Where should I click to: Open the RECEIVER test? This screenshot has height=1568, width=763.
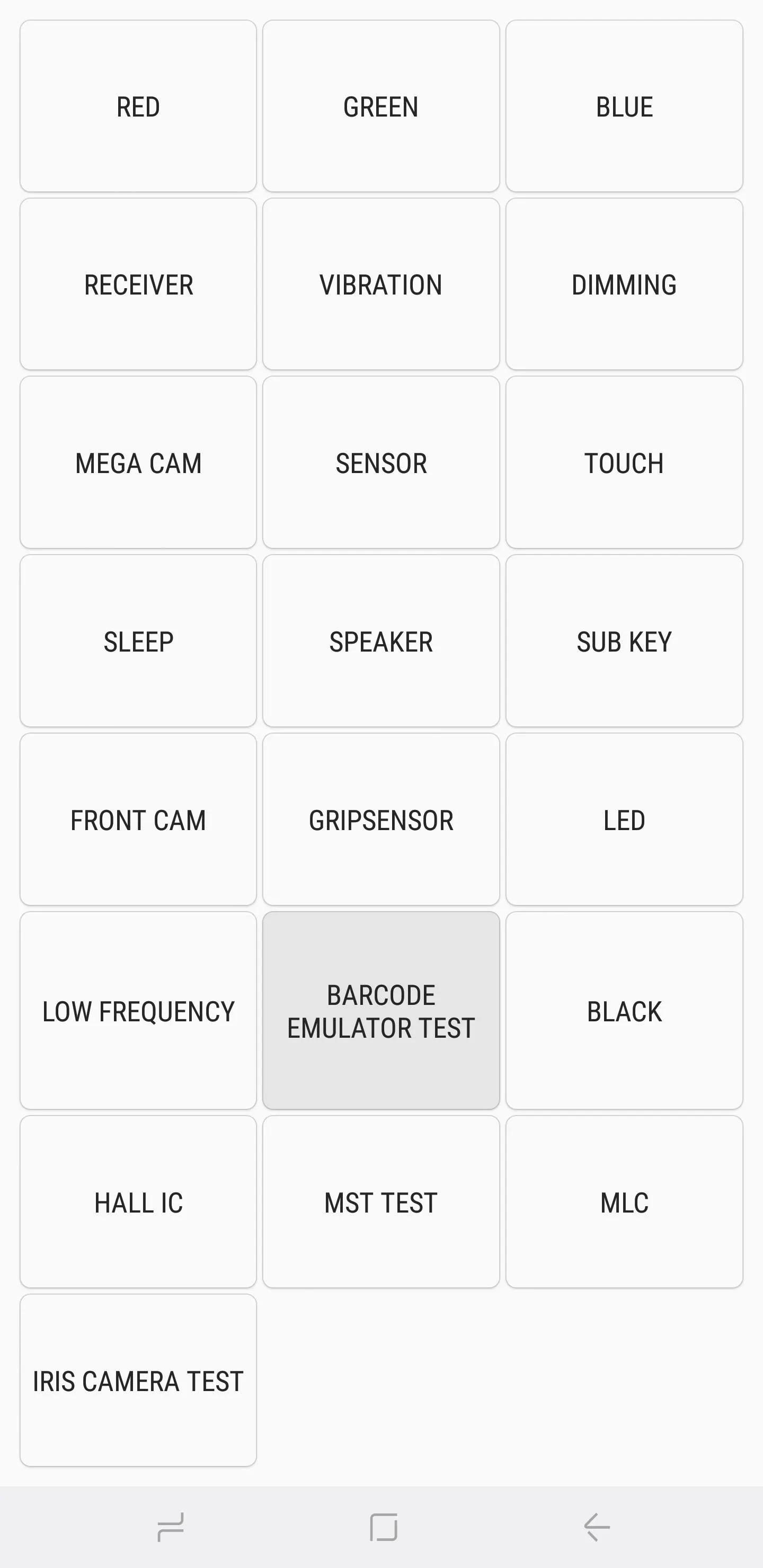pos(138,284)
